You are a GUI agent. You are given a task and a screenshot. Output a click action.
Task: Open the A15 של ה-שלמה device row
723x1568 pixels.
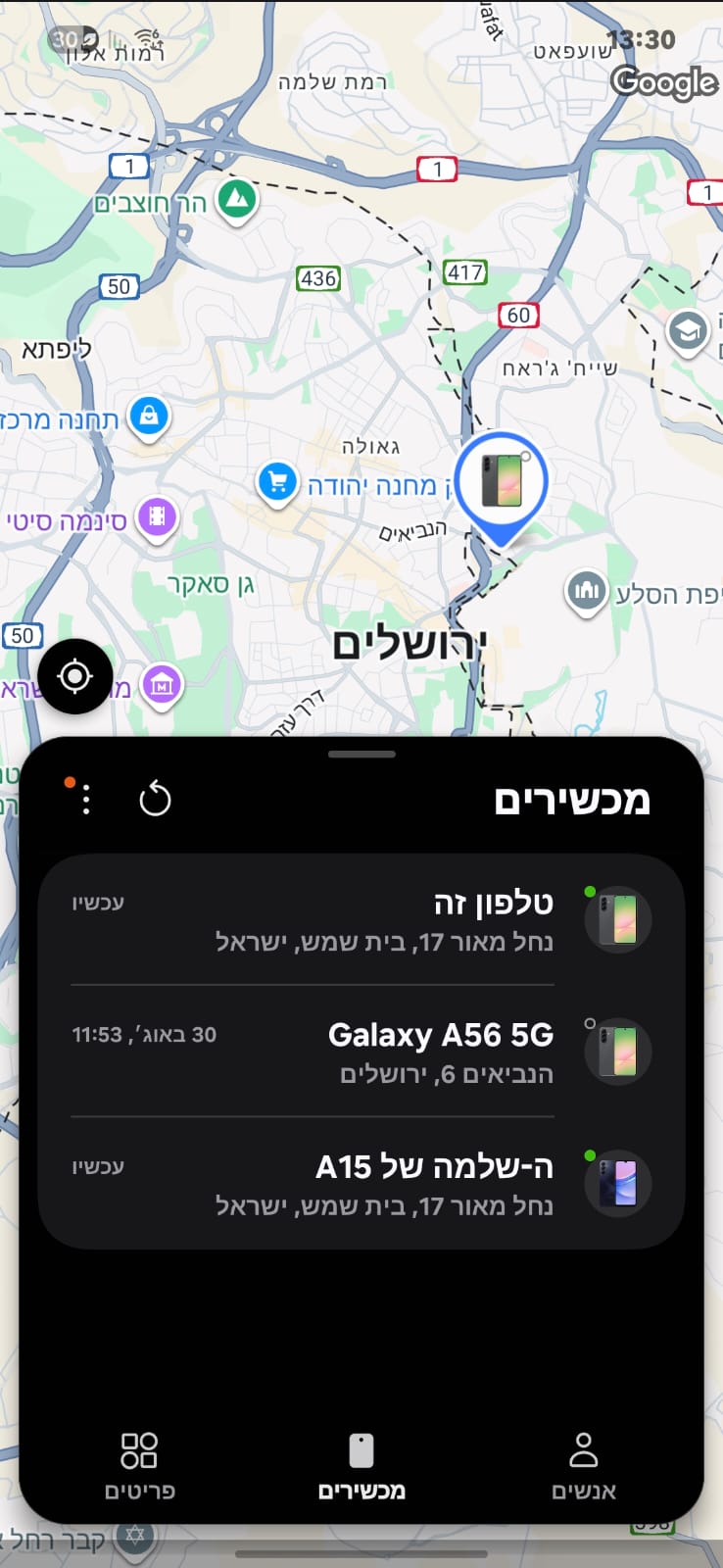361,1183
